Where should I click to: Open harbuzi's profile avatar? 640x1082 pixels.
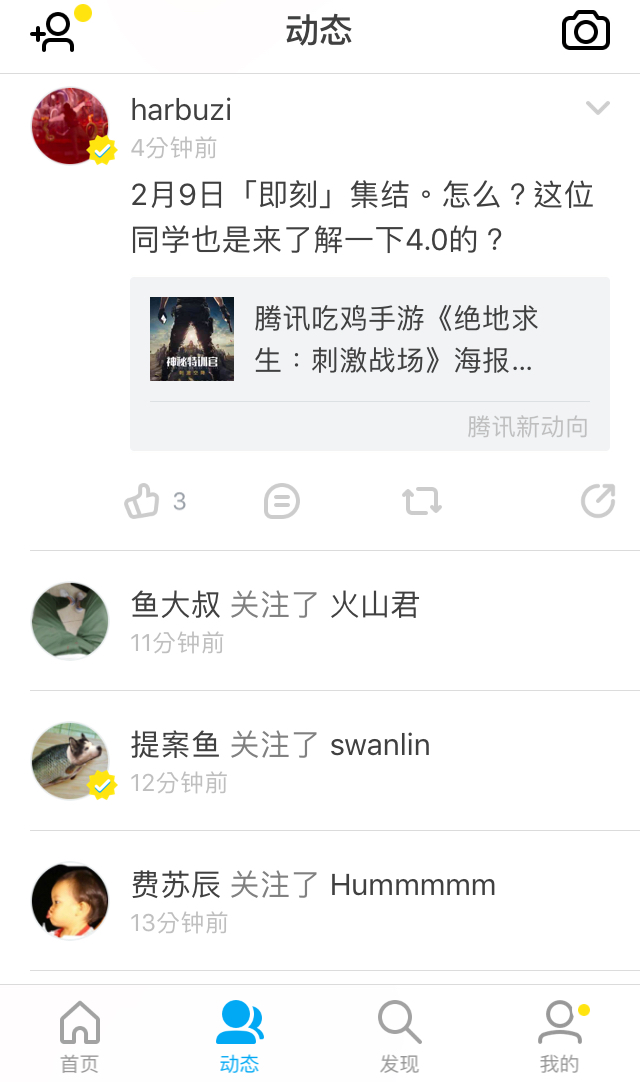70,126
